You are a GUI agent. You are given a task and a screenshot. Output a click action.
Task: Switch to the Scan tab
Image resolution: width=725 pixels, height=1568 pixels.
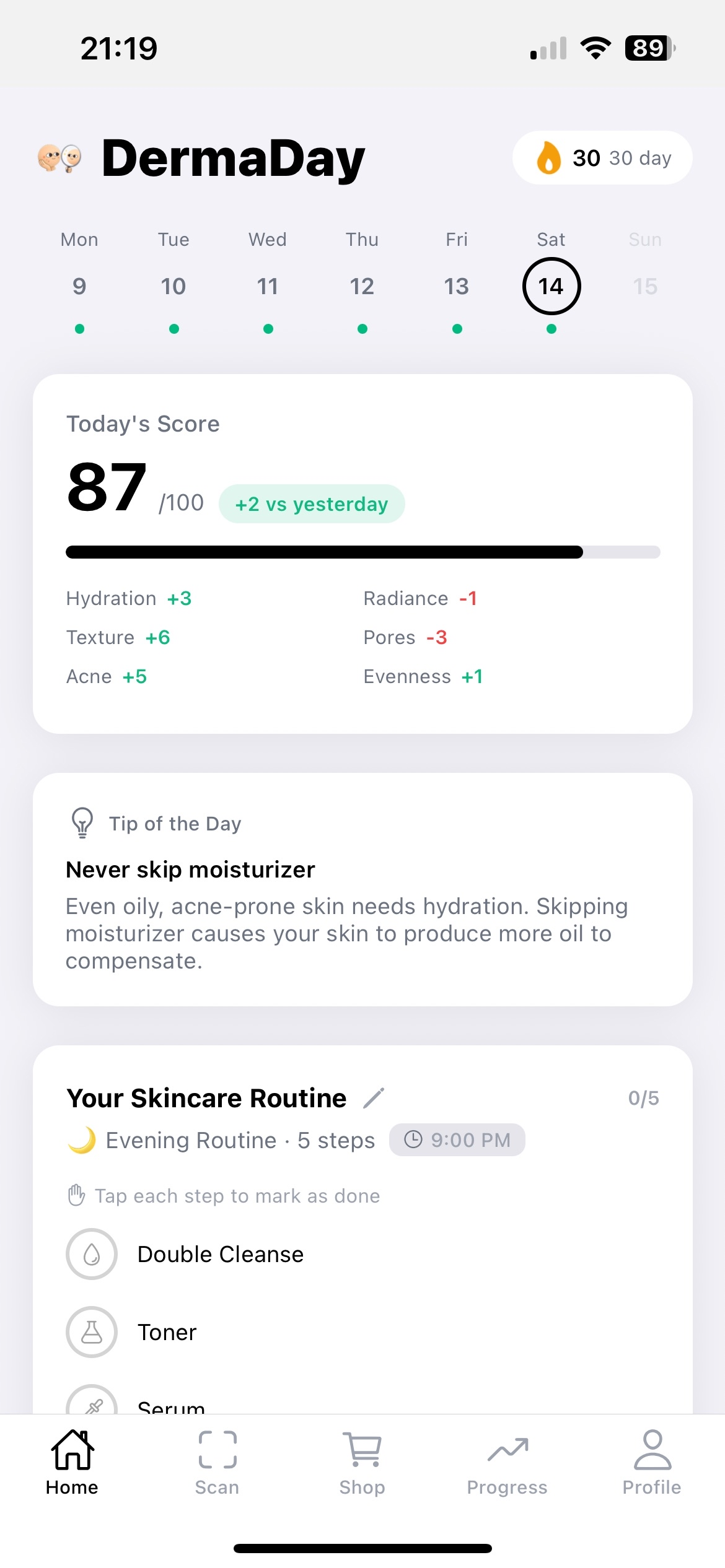(217, 1461)
